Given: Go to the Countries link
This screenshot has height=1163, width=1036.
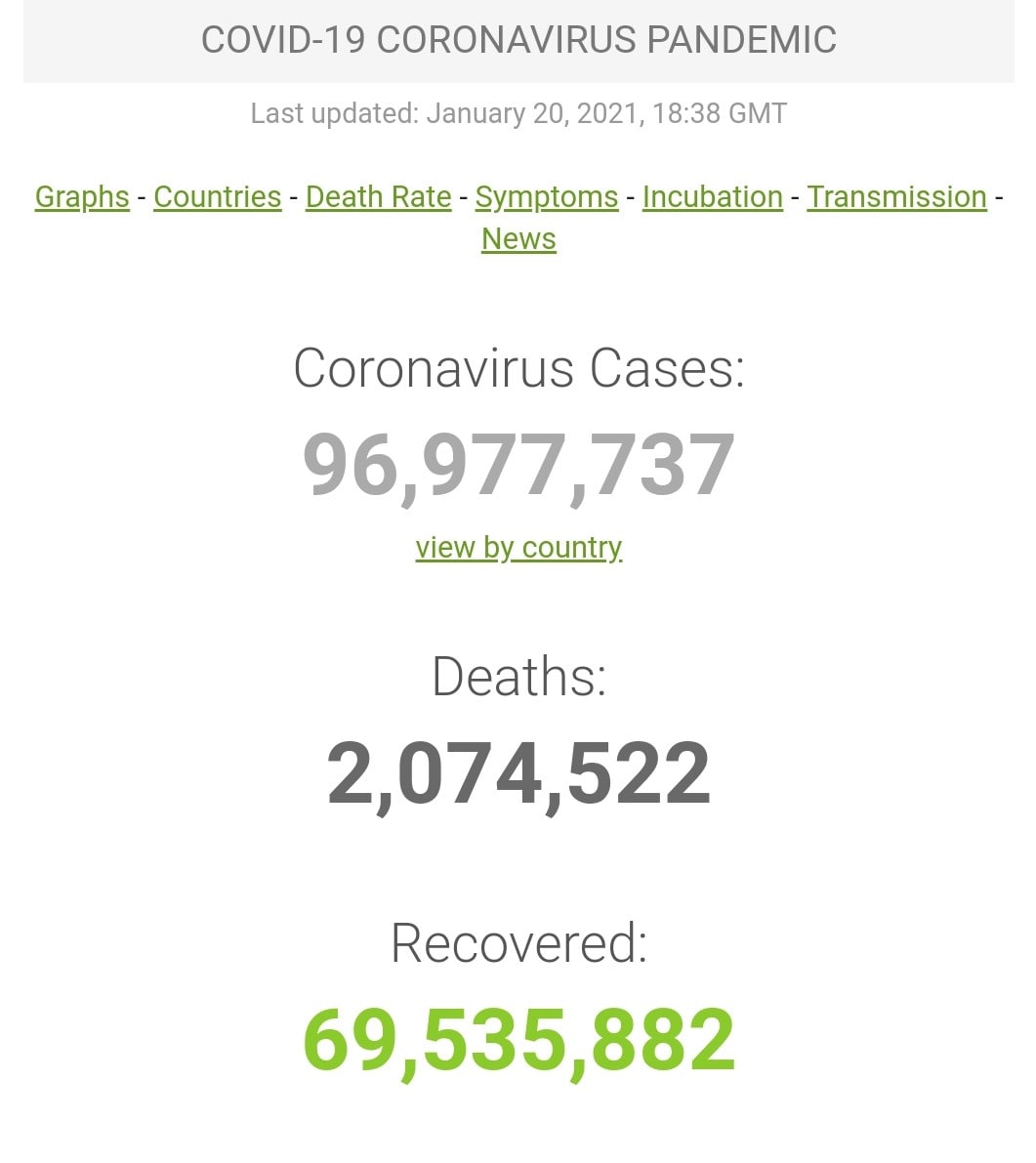Looking at the screenshot, I should tap(217, 197).
